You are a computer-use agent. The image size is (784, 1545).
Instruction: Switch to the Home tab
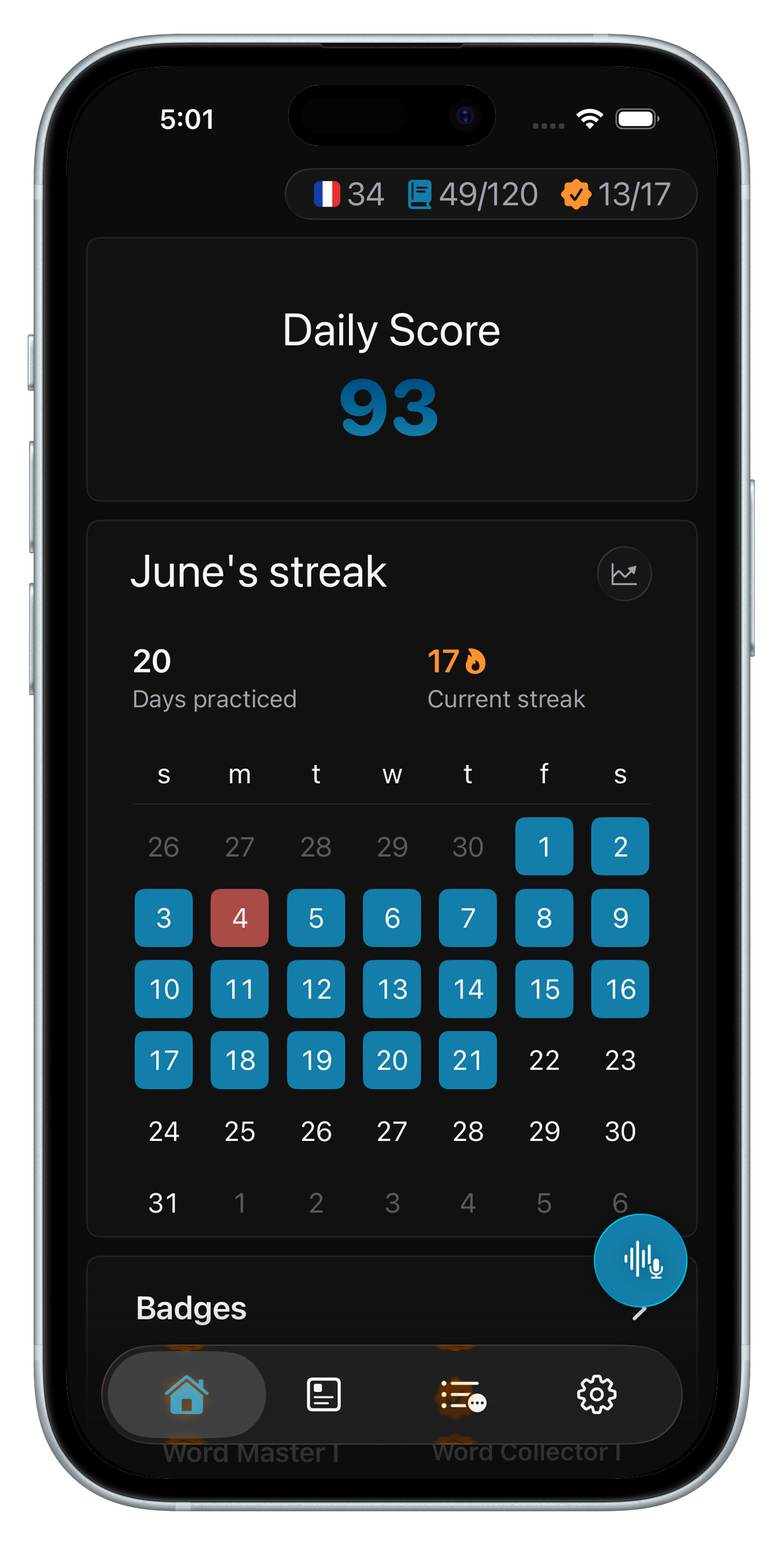point(187,1395)
